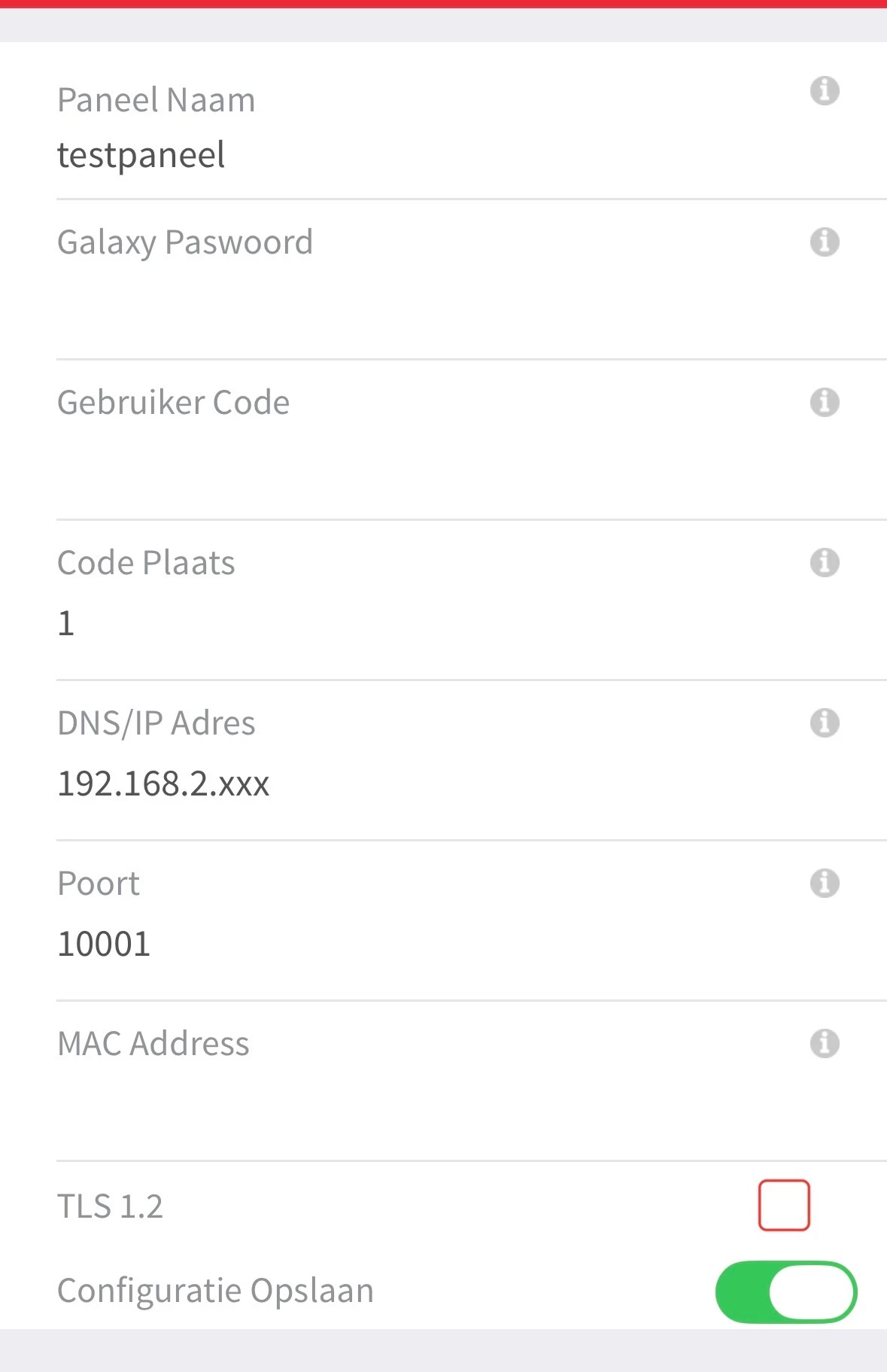View MAC Address info
Image resolution: width=887 pixels, height=1372 pixels.
click(825, 1044)
